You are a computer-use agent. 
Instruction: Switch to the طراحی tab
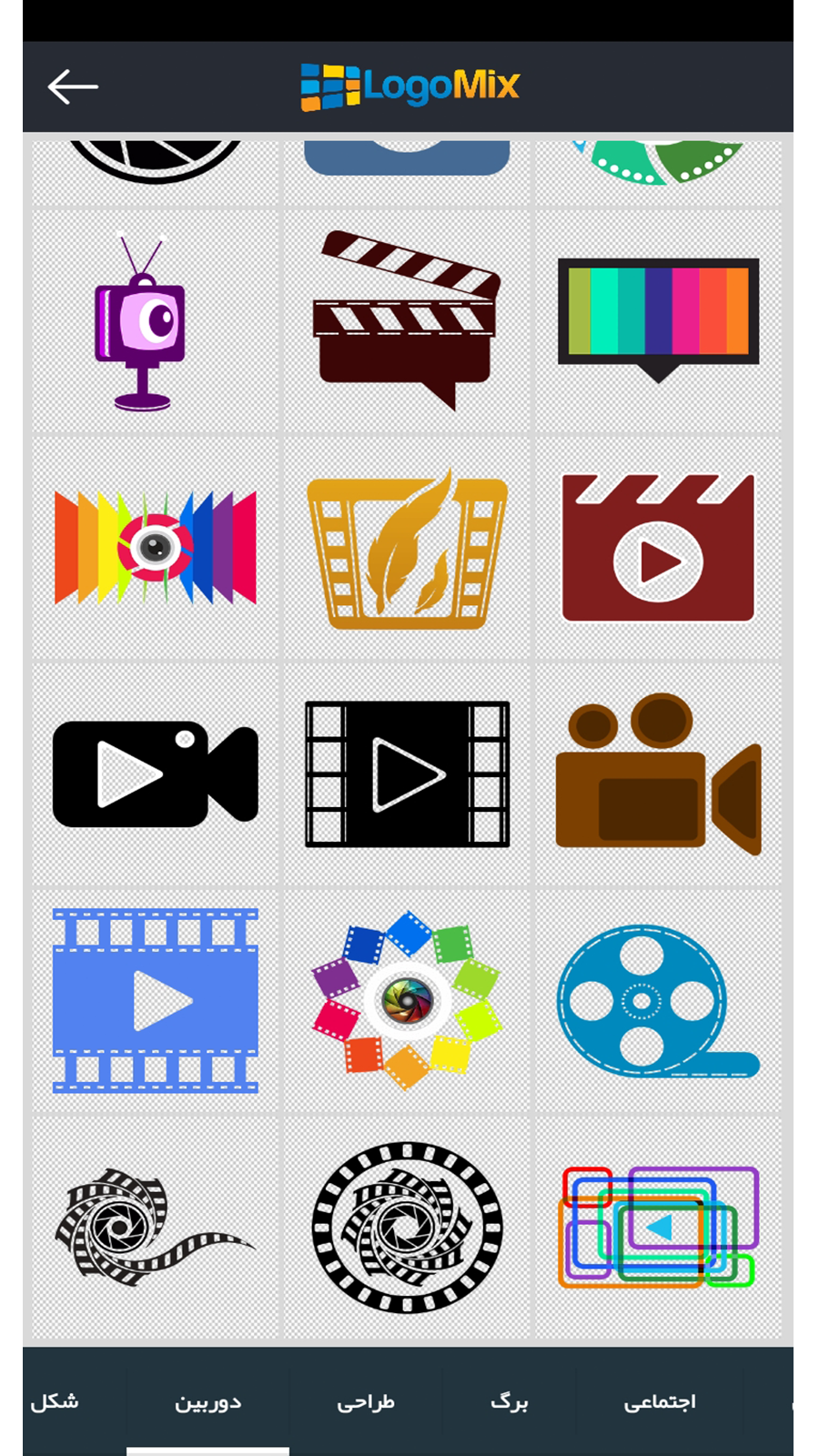[366, 1402]
